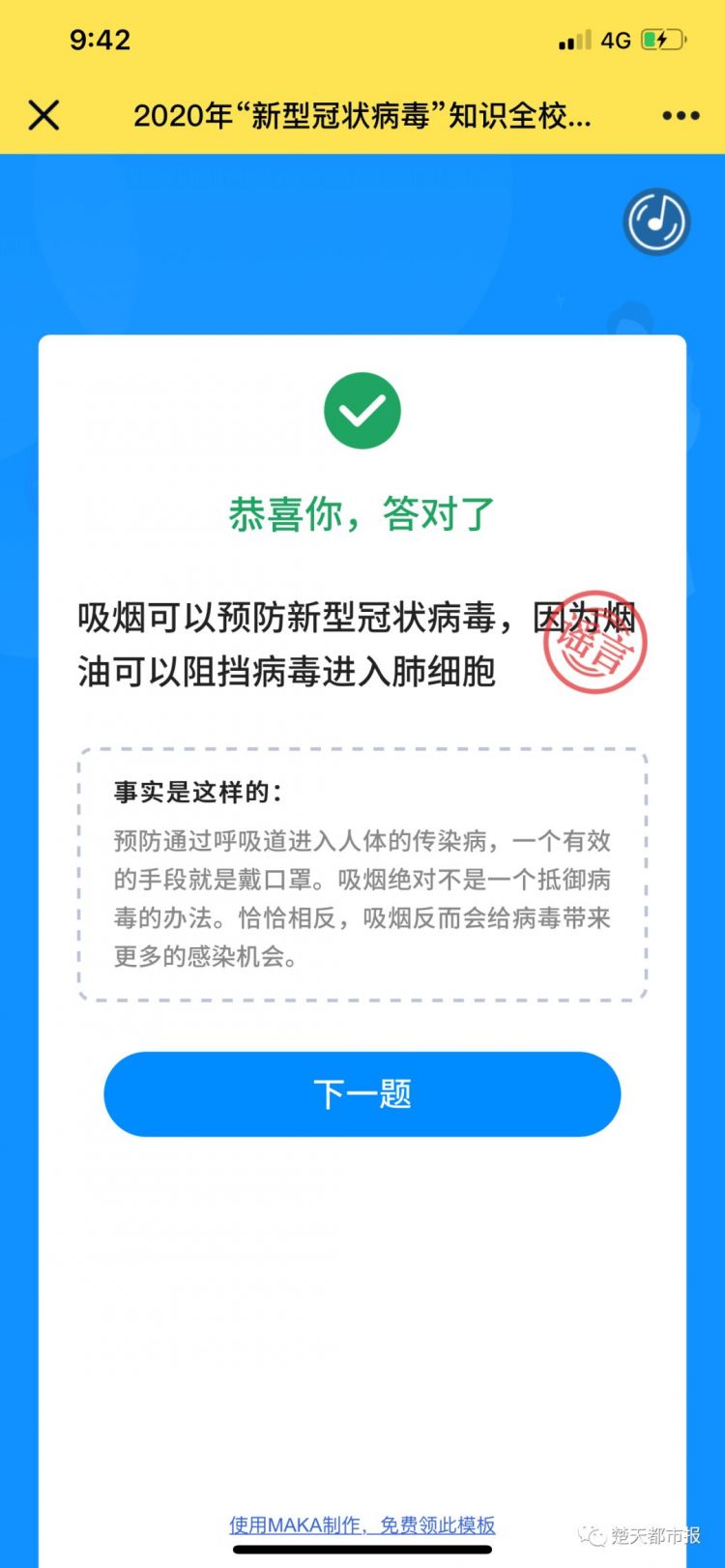Open the 使用MAKA制作 template link
725x1568 pixels.
362,1524
